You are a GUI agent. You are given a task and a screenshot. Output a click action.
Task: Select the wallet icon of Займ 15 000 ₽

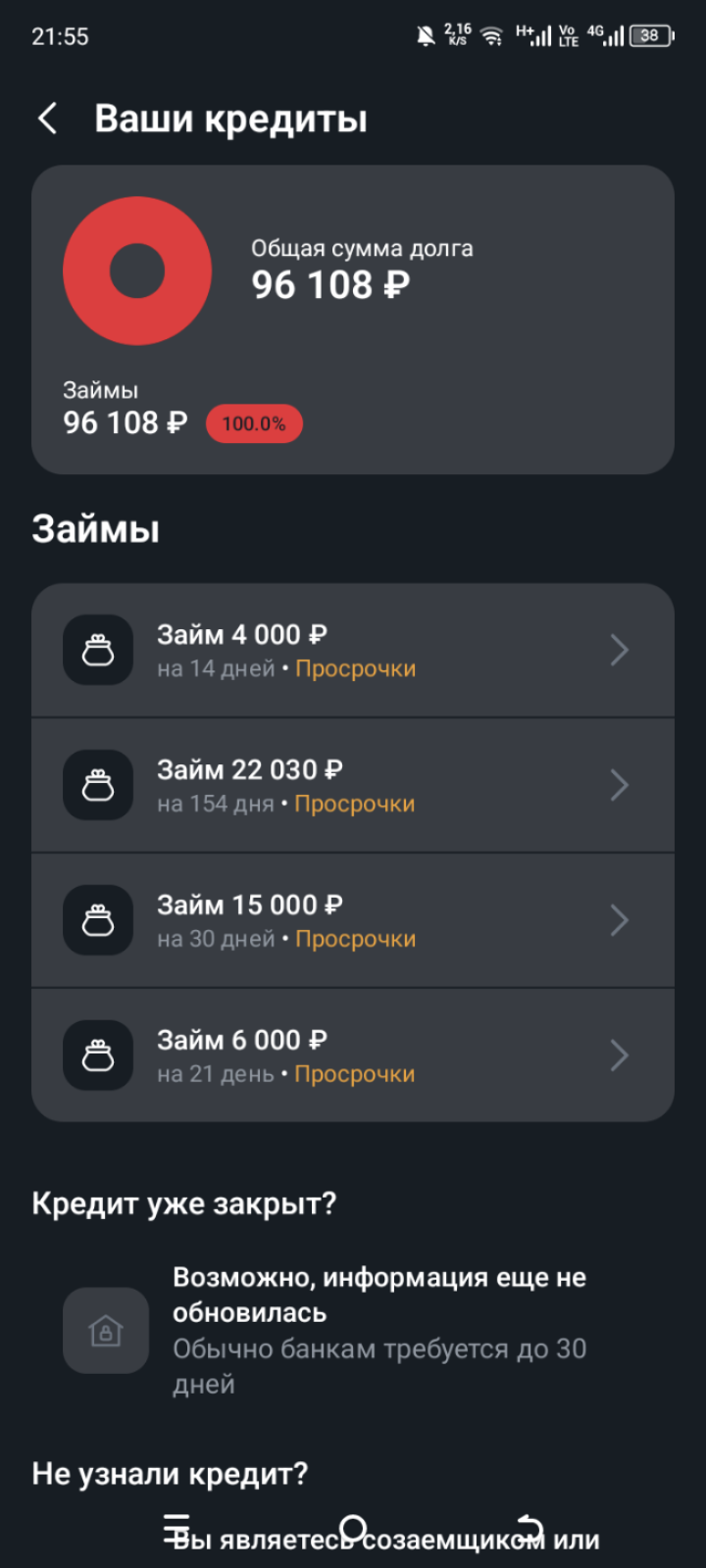click(97, 919)
